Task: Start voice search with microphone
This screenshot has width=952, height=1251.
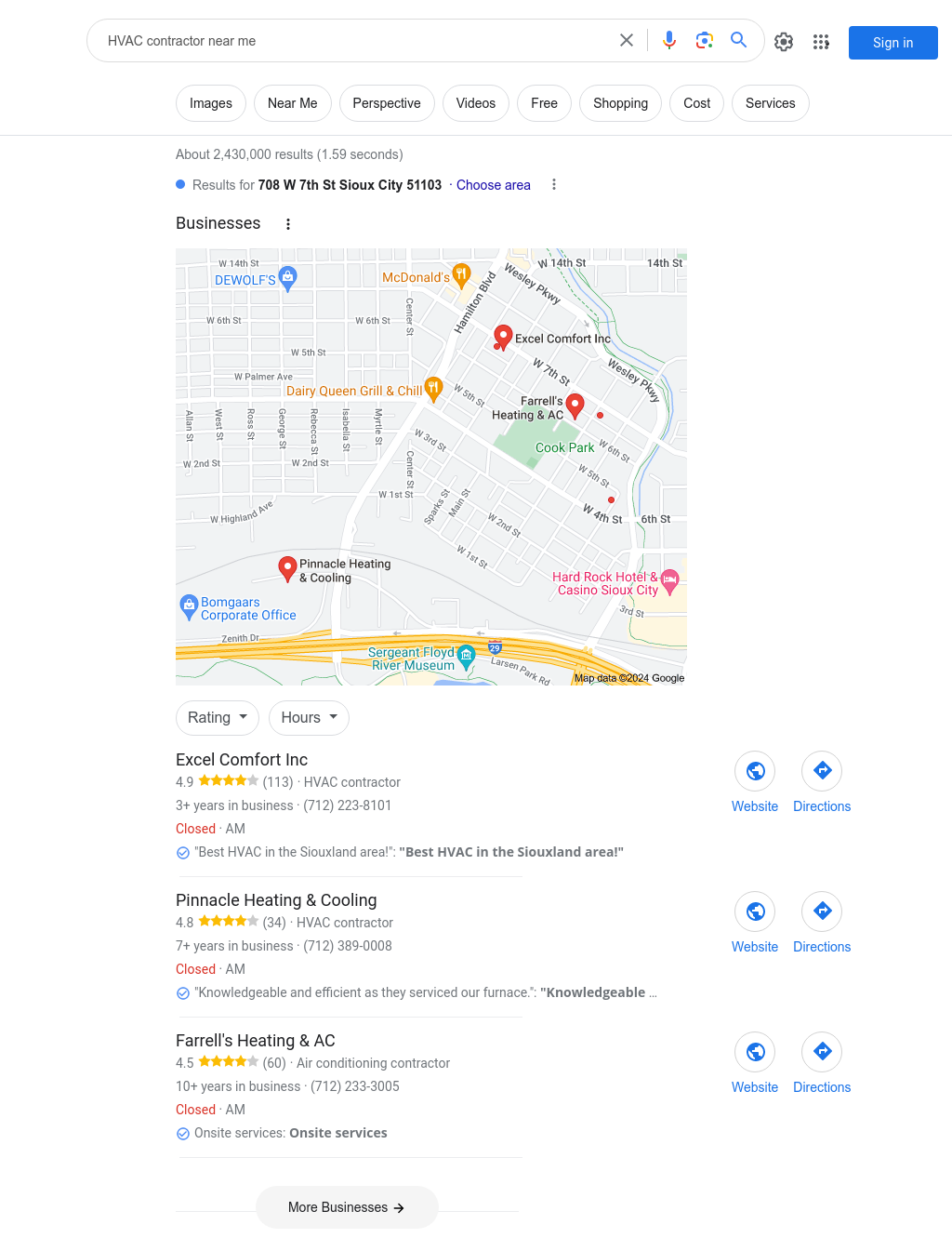Action: pyautogui.click(x=669, y=40)
